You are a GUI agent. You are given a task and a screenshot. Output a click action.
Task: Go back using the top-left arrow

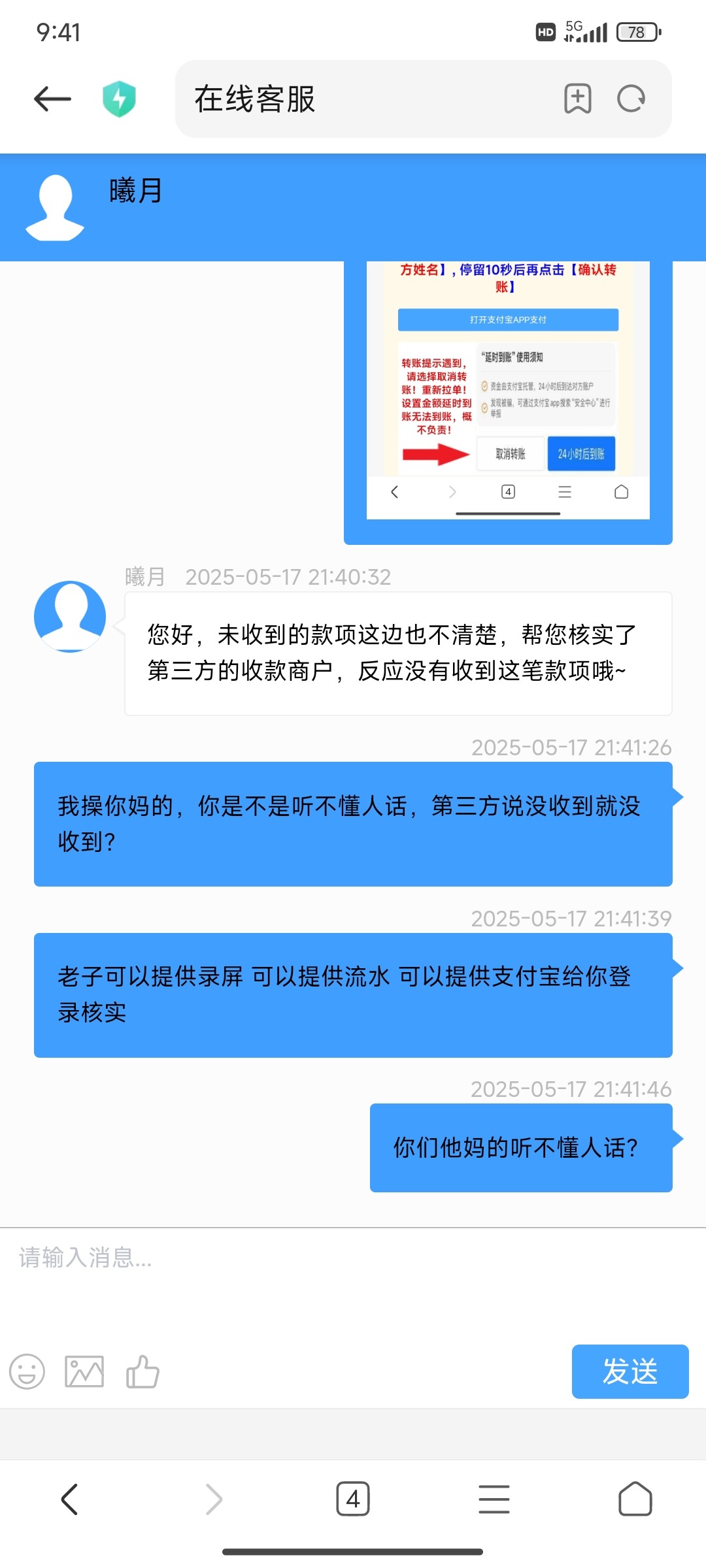52,99
